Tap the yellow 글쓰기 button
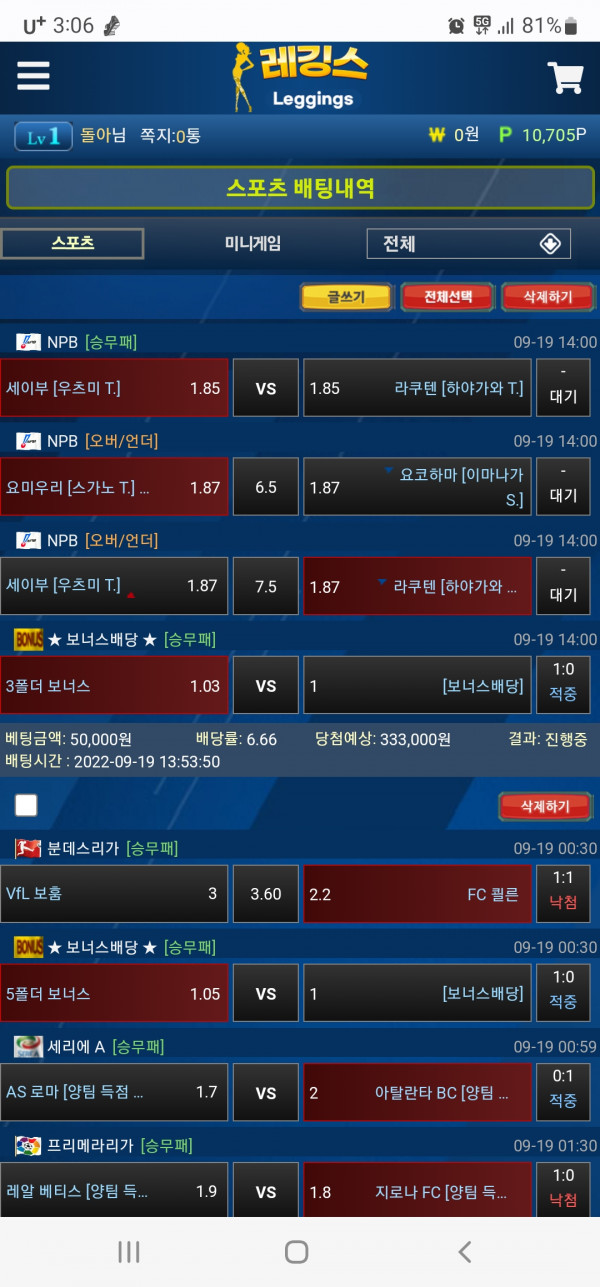 coord(346,297)
